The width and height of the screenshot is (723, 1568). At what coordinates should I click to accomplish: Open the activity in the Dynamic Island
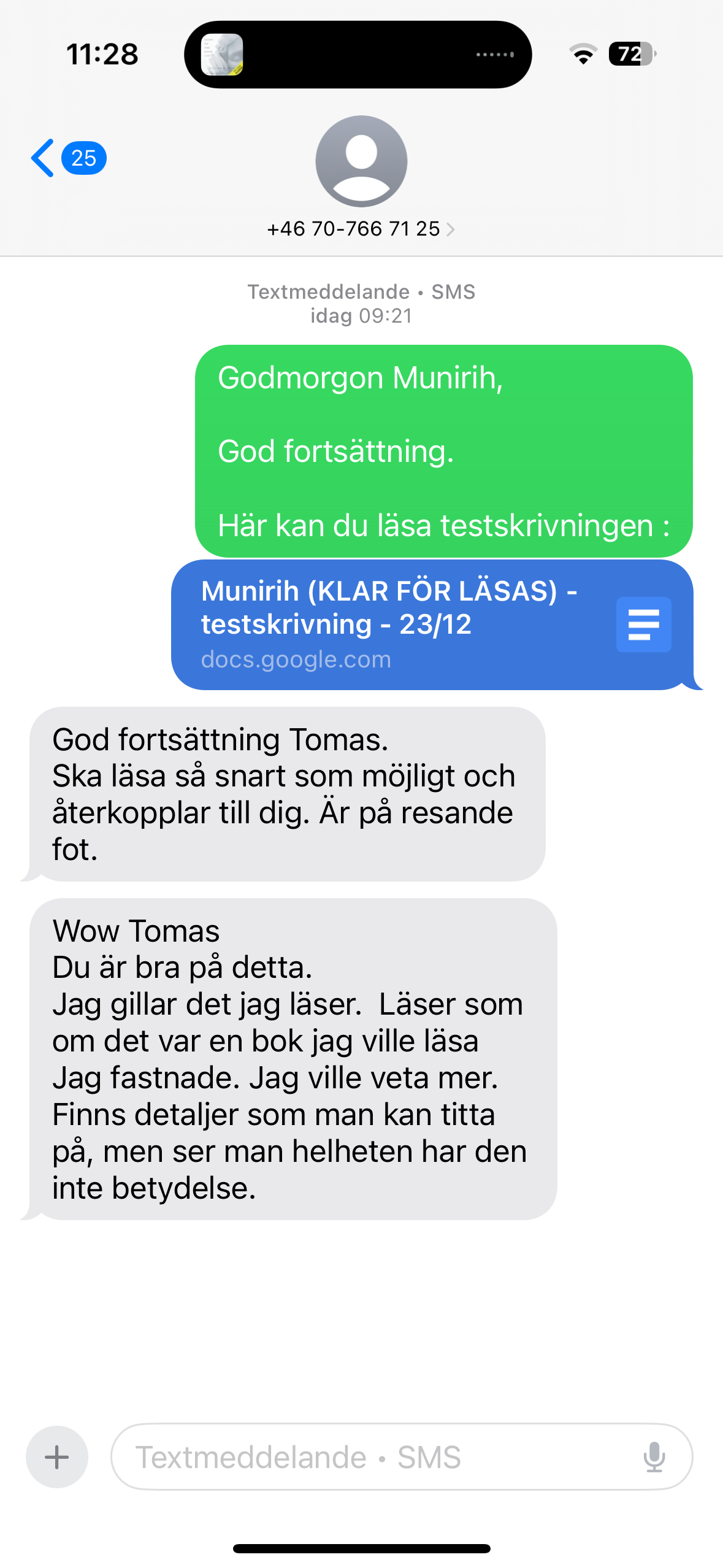(358, 55)
